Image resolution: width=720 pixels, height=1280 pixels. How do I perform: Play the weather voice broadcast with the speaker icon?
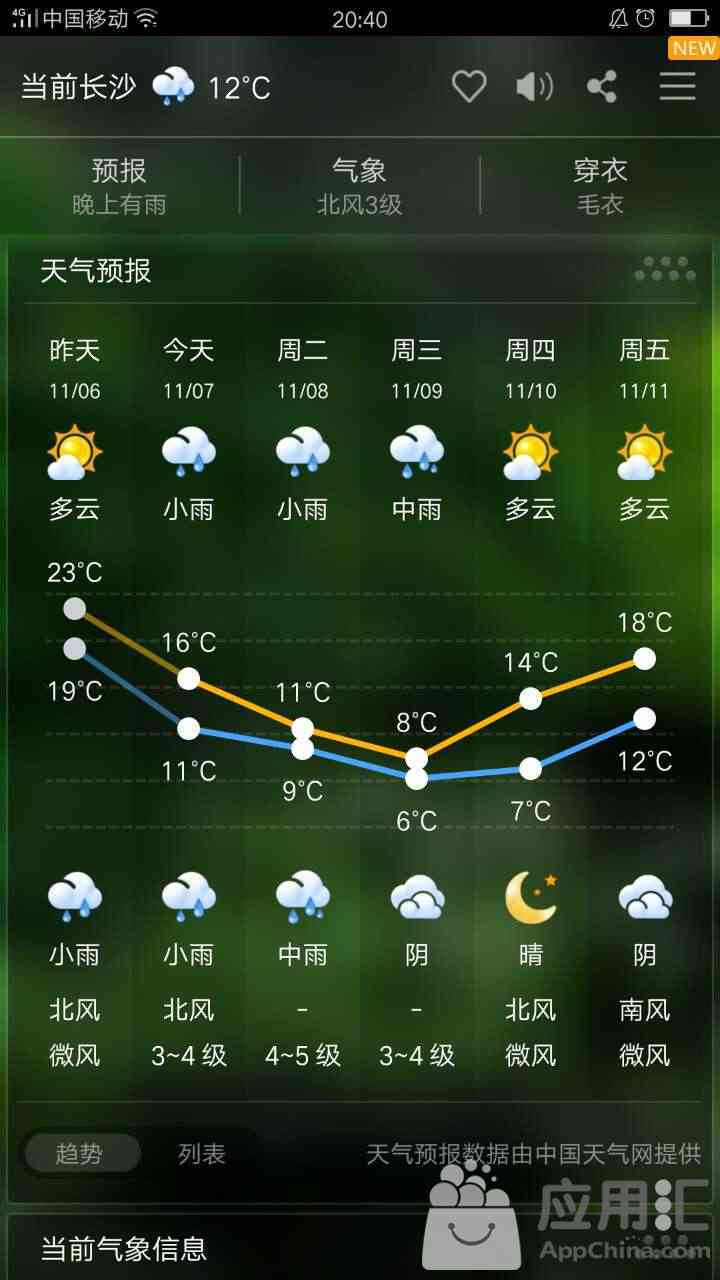point(534,87)
